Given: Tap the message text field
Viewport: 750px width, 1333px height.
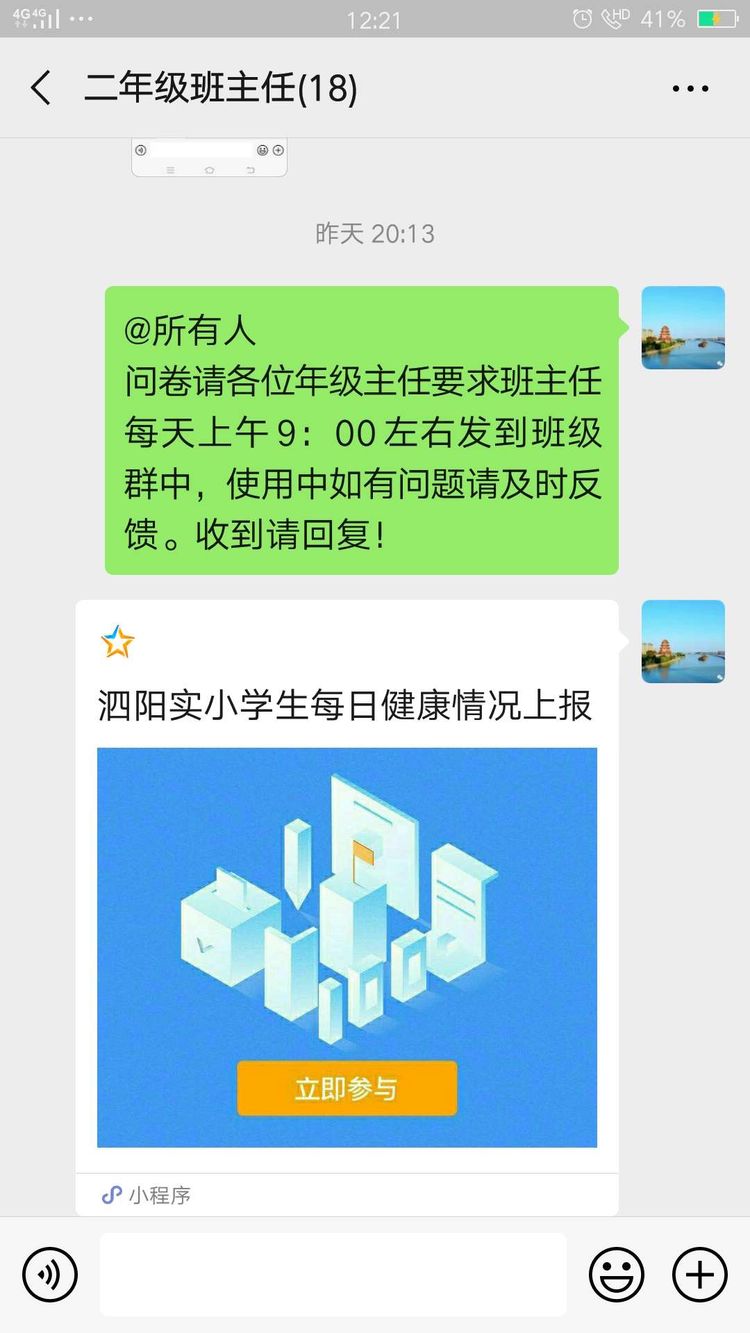Looking at the screenshot, I should click(x=333, y=1275).
